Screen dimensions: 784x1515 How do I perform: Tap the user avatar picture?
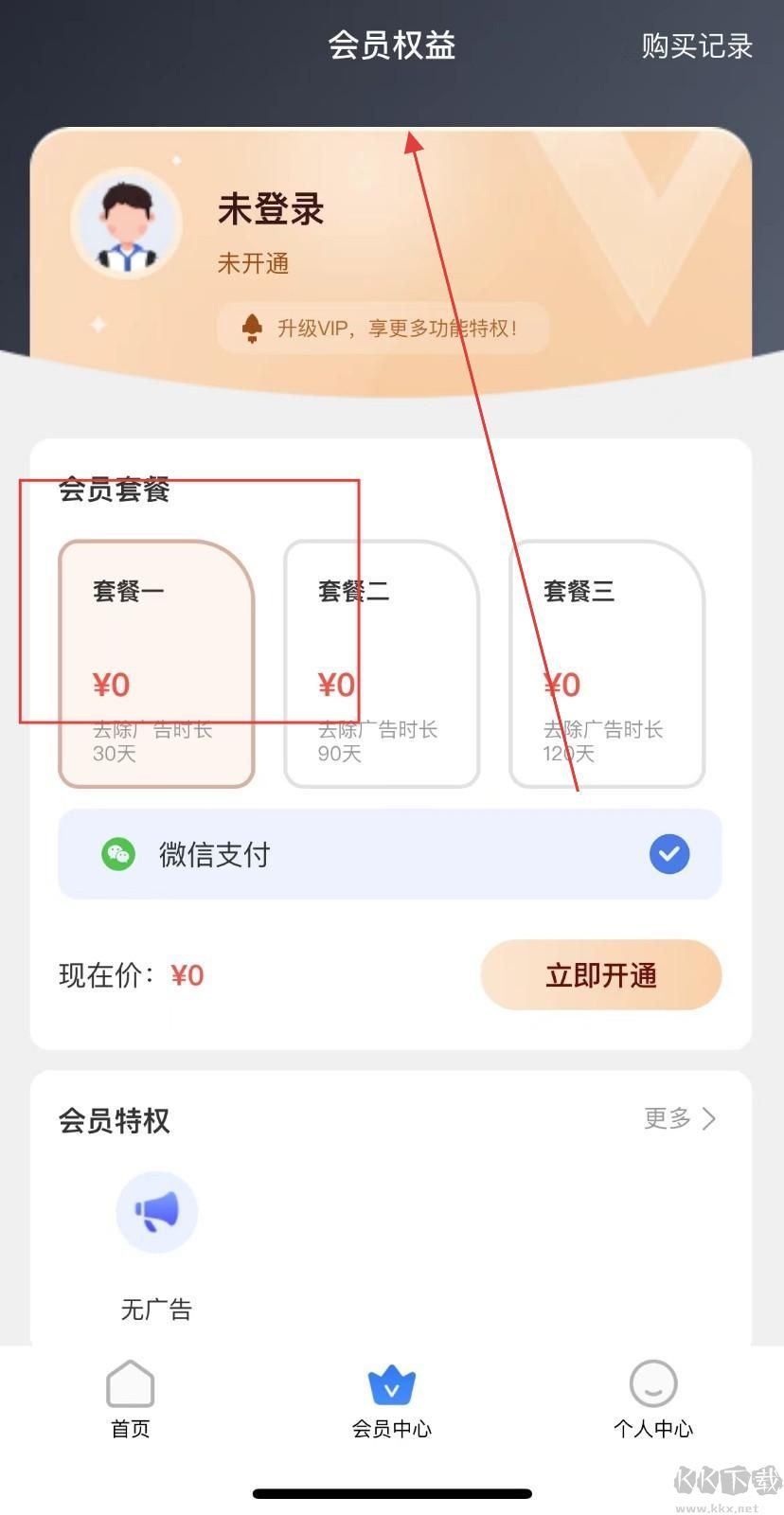pos(127,222)
